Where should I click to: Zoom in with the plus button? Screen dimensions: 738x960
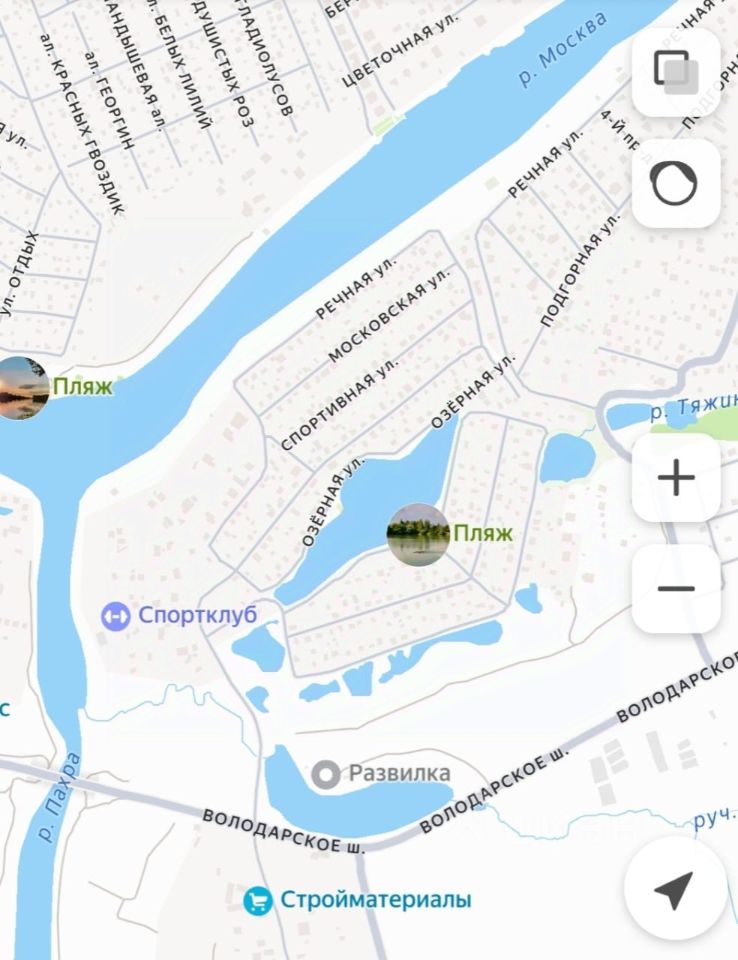[x=676, y=477]
